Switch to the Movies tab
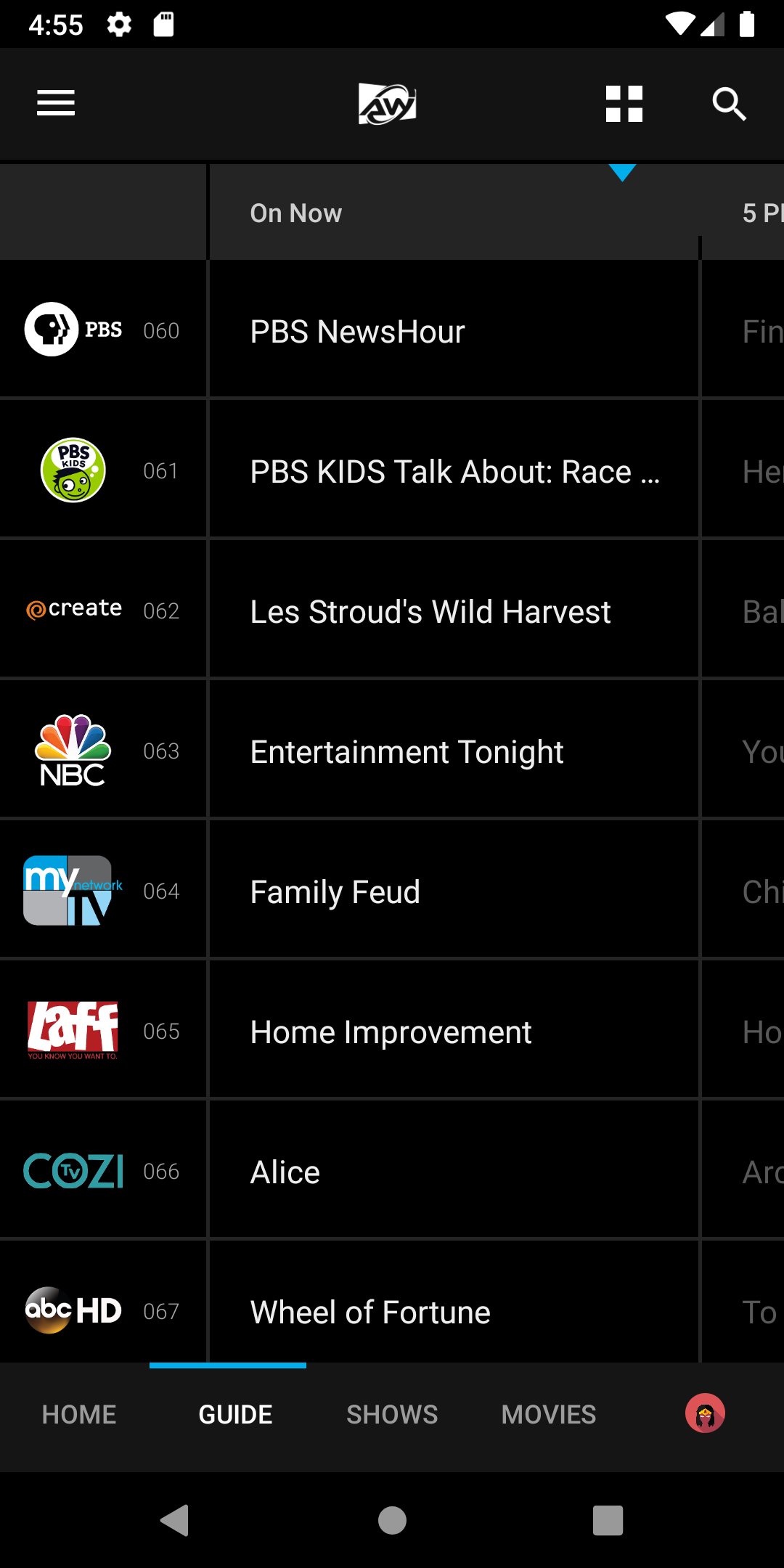The image size is (784, 1568). coord(549,1414)
